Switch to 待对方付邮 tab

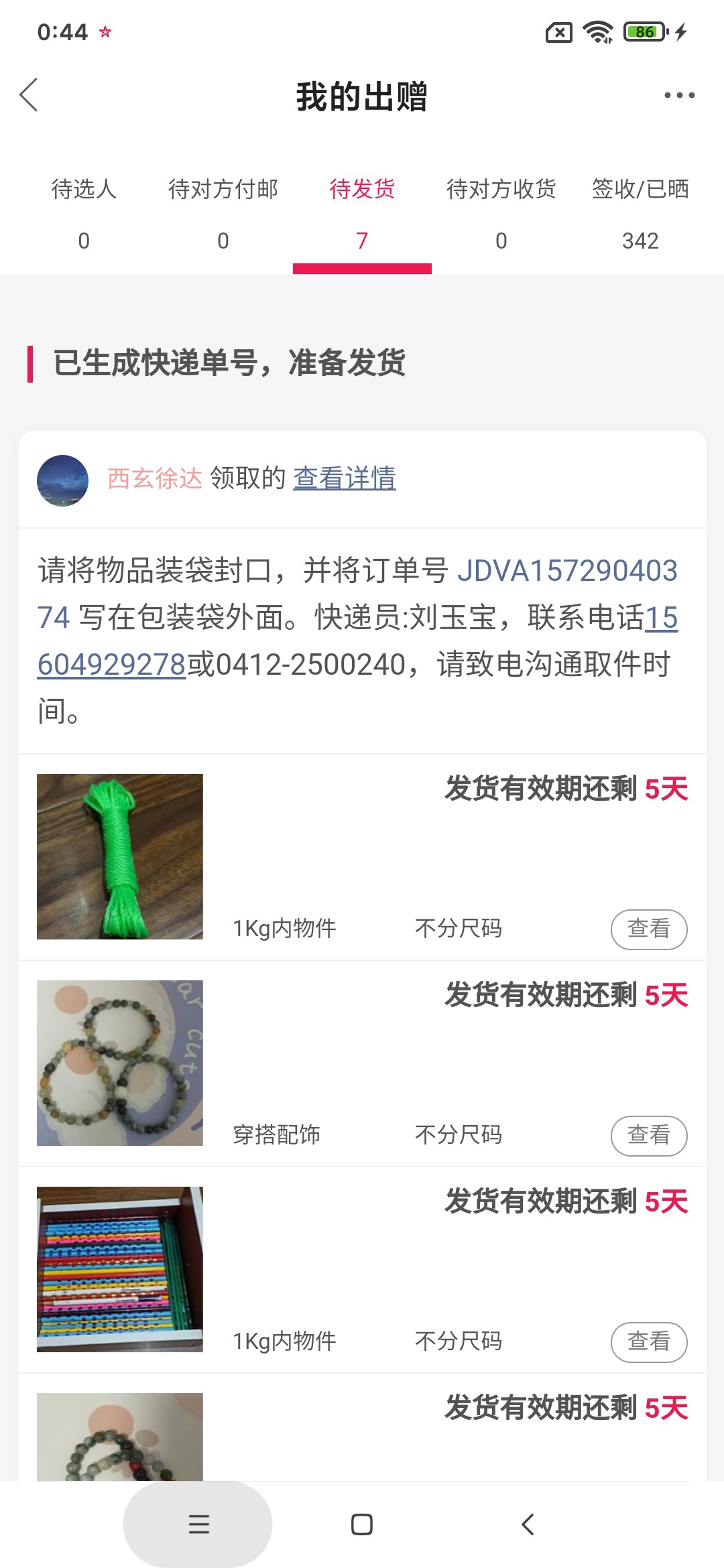[223, 213]
